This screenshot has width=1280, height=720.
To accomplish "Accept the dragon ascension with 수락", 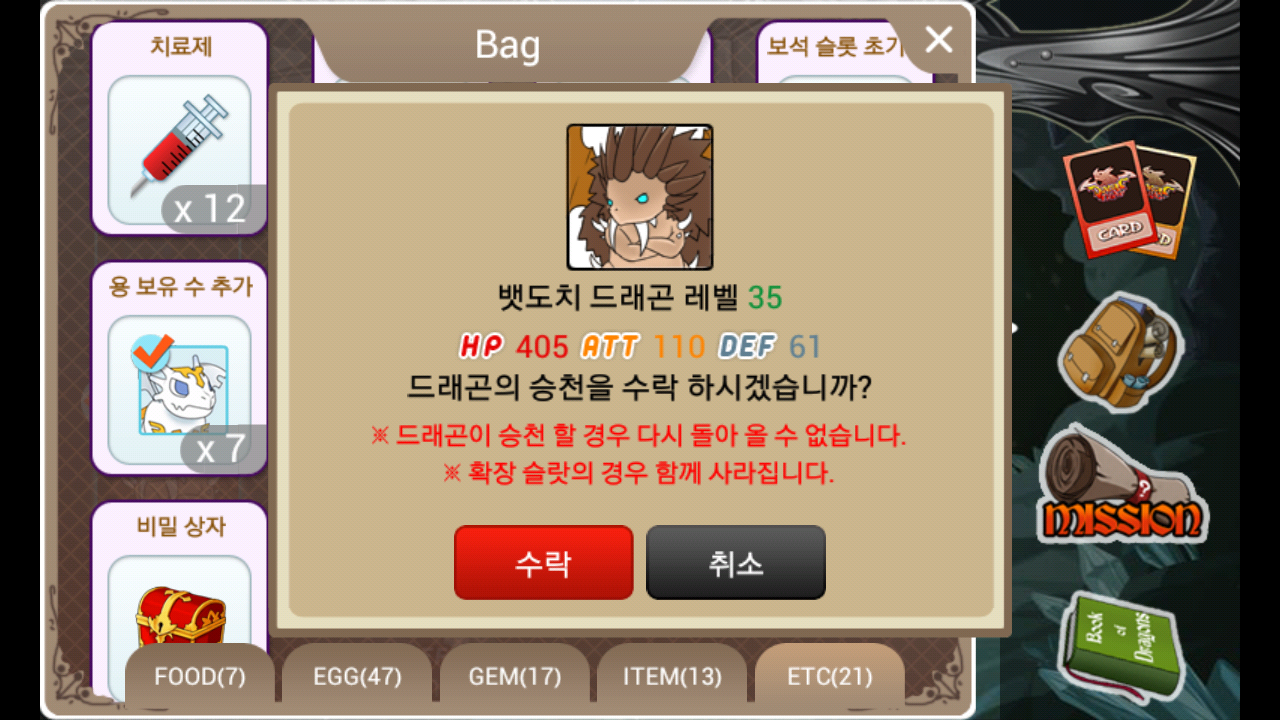I will point(543,562).
